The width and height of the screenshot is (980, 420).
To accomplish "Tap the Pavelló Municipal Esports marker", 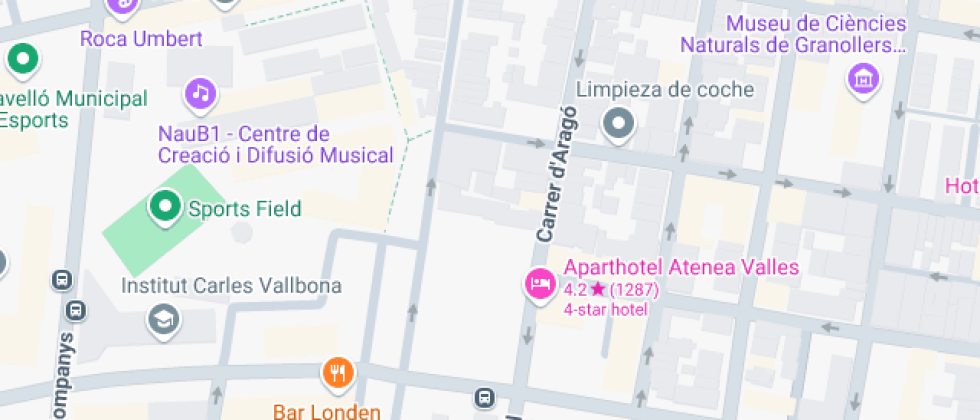I will coord(22,59).
